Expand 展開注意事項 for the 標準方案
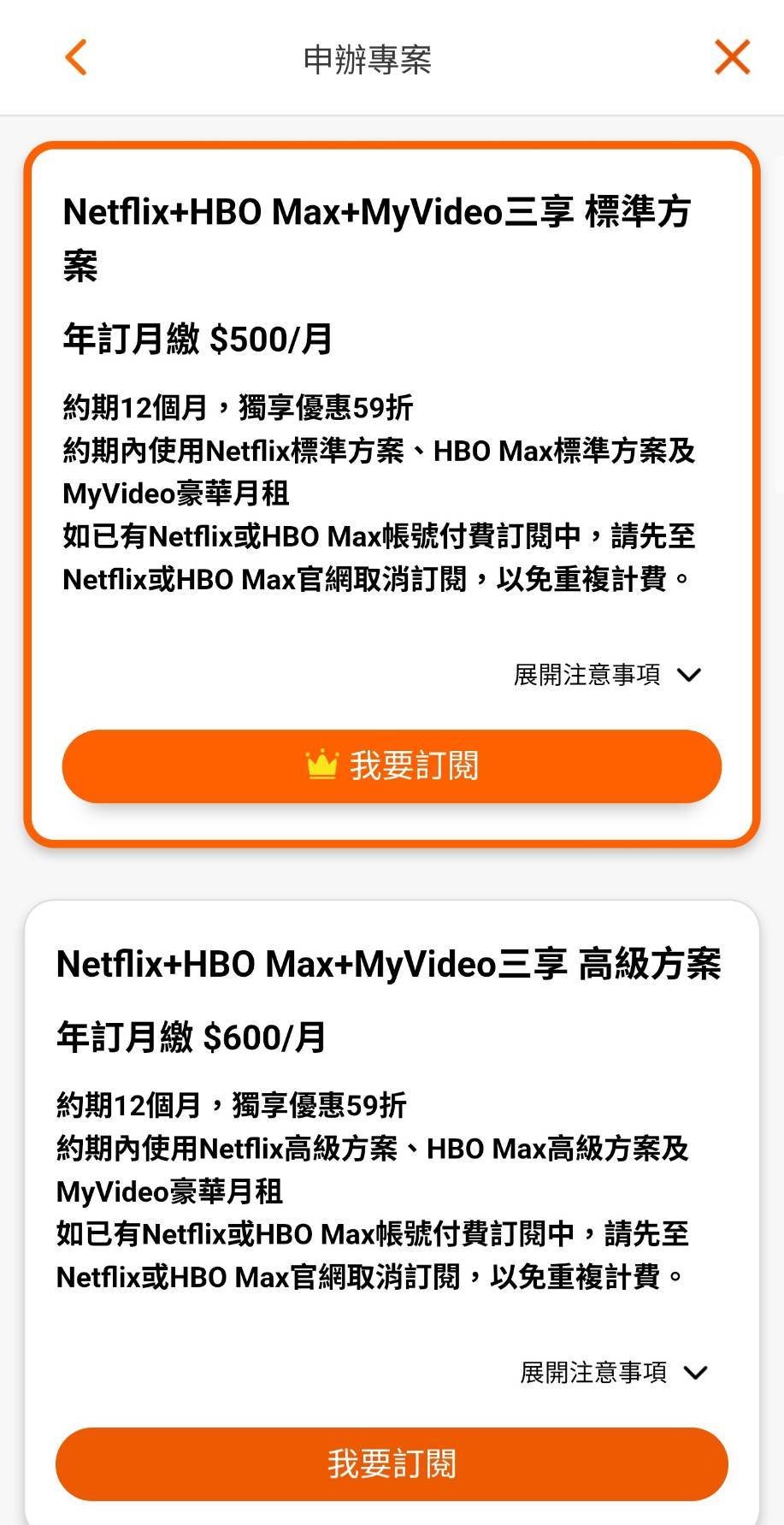The width and height of the screenshot is (784, 1525). pyautogui.click(x=607, y=675)
